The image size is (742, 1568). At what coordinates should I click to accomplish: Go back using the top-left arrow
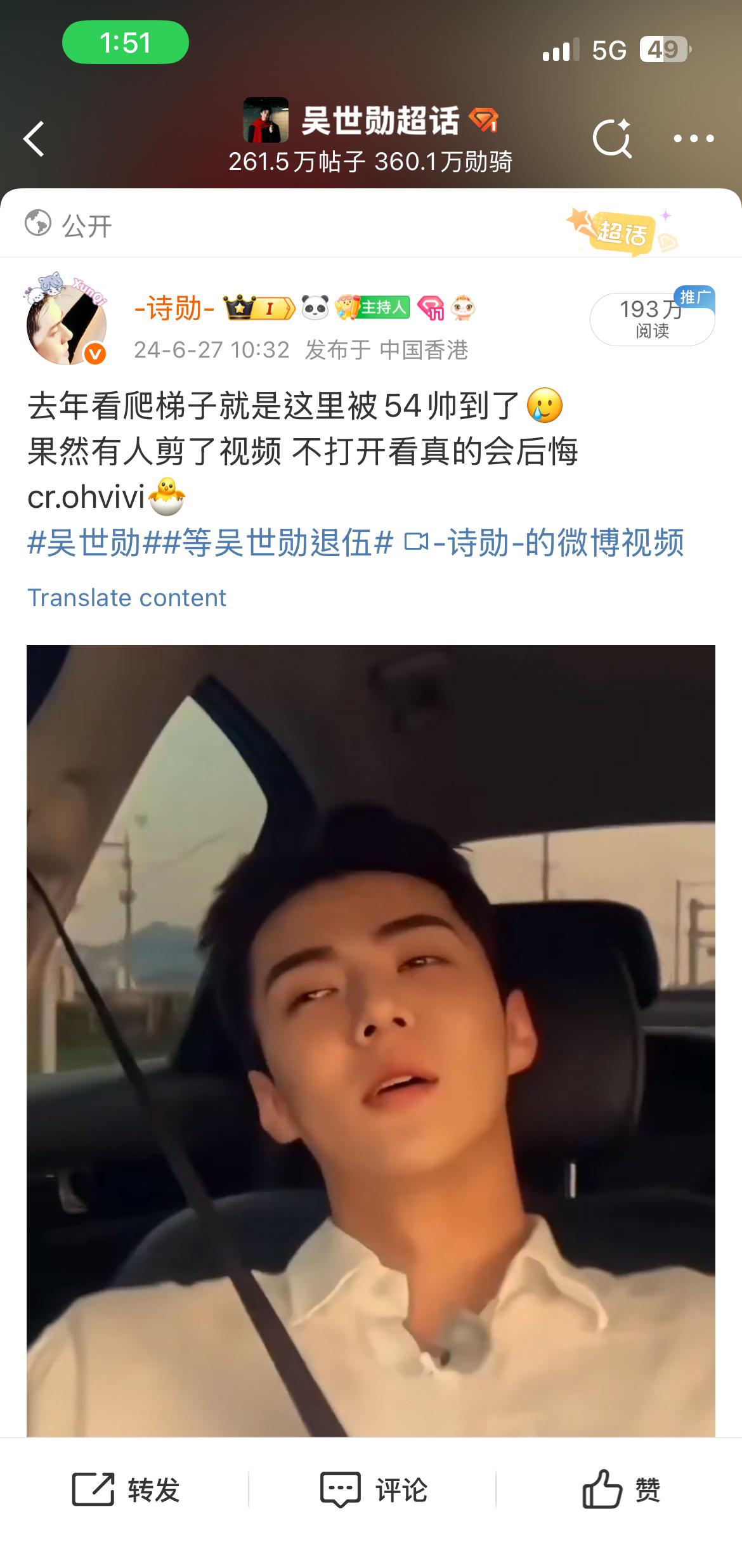[34, 139]
